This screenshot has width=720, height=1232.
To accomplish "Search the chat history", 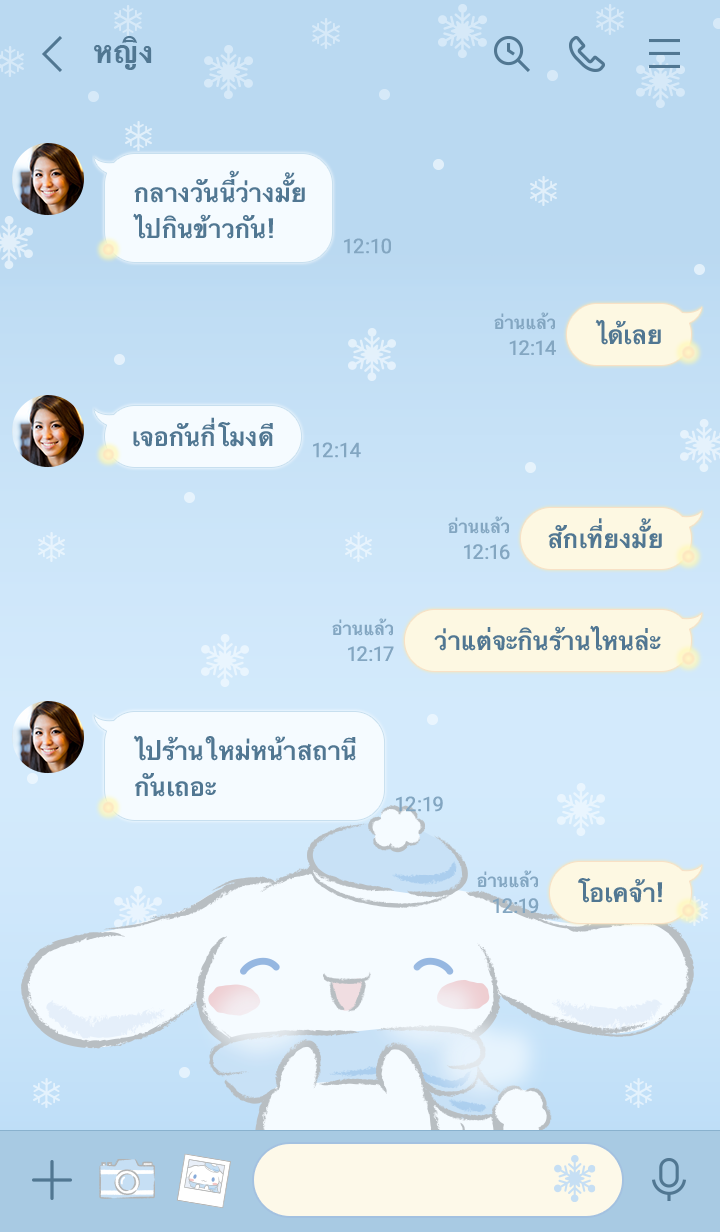I will (511, 54).
